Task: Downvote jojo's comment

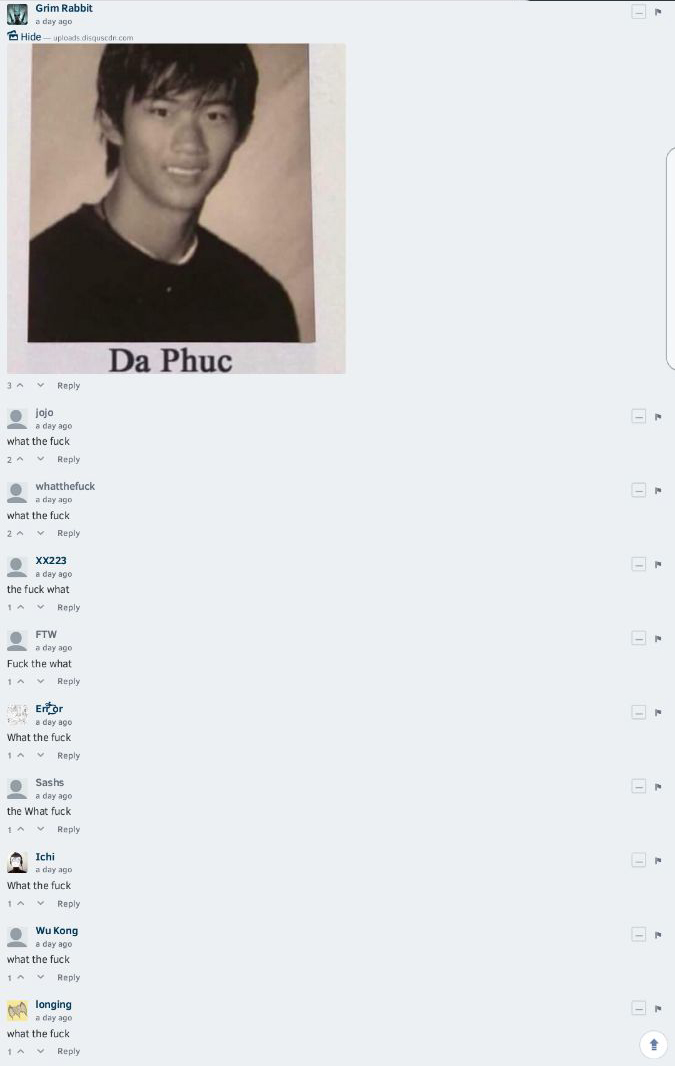Action: [x=41, y=459]
